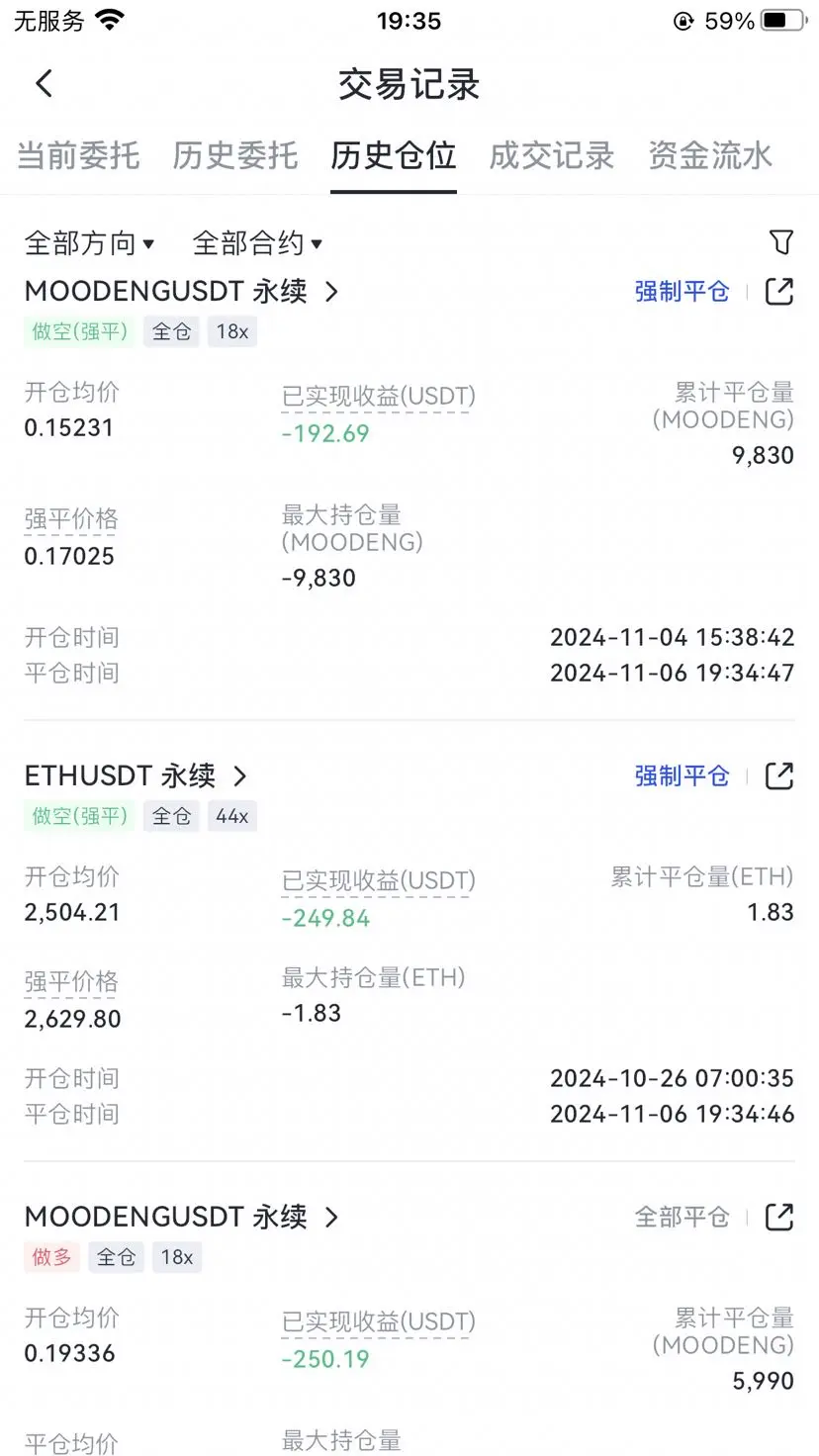819x1456 pixels.
Task: Expand the 全部方向 dropdown
Action: click(x=90, y=243)
